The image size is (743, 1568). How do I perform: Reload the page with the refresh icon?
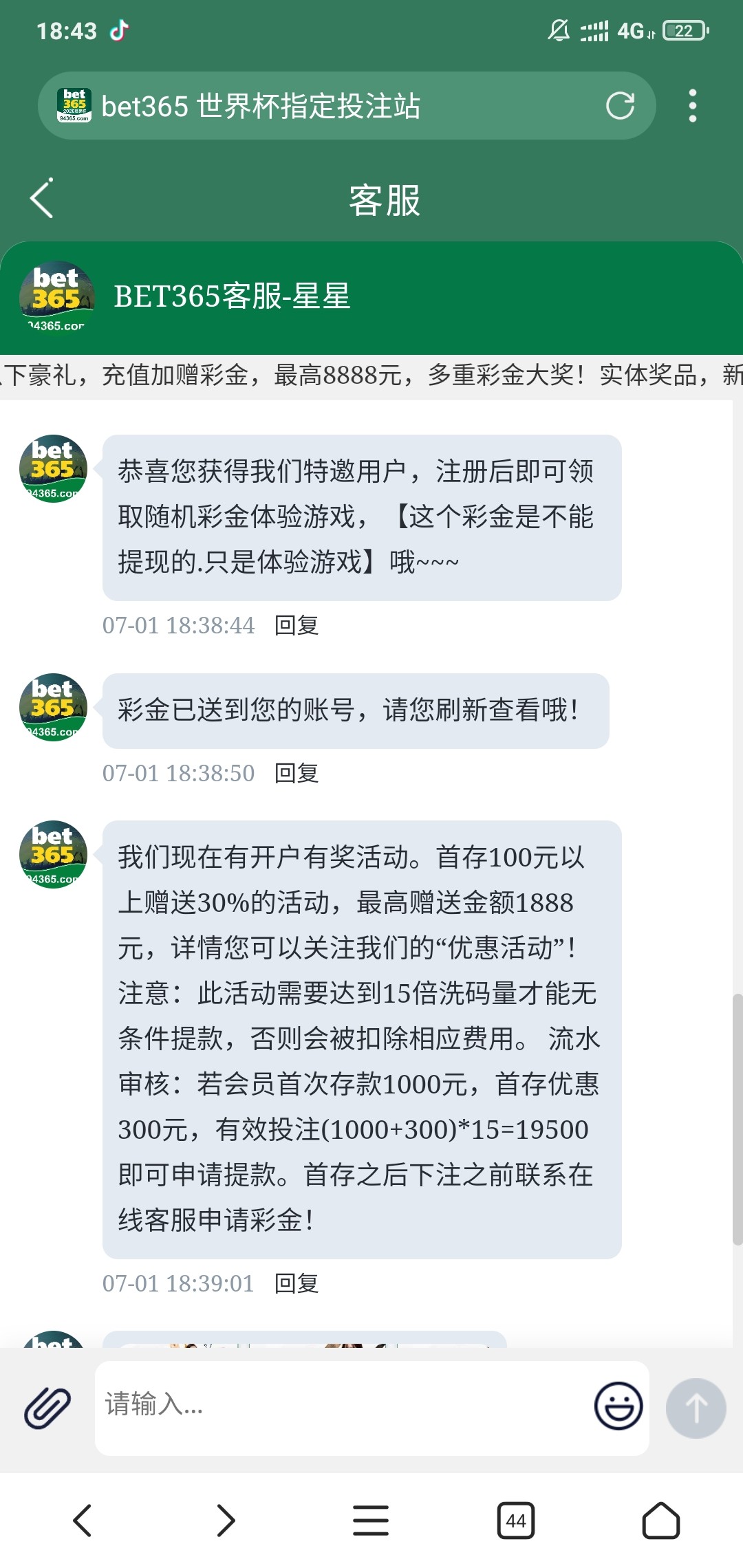coord(619,106)
